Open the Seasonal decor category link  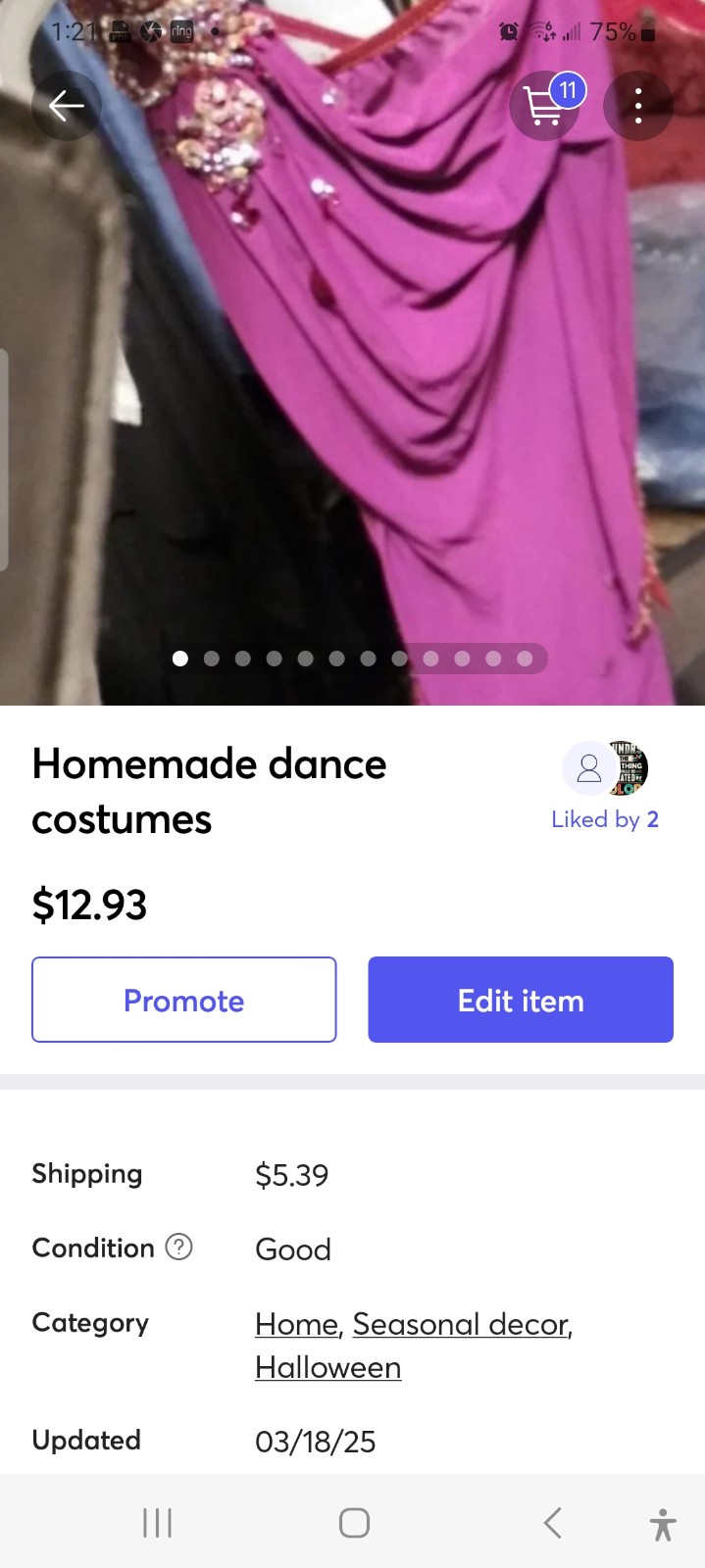pyautogui.click(x=460, y=1324)
